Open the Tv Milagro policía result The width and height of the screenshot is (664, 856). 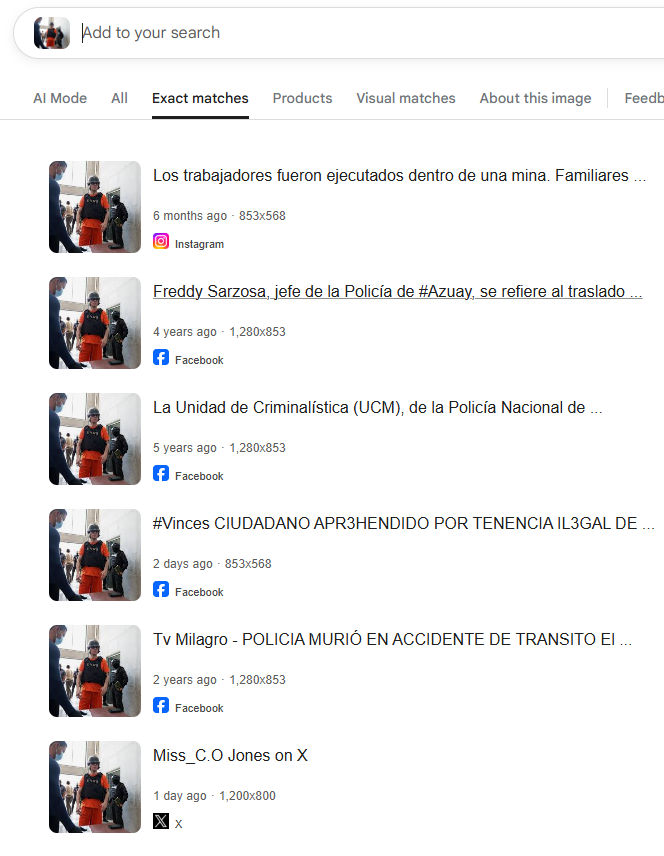(x=392, y=640)
